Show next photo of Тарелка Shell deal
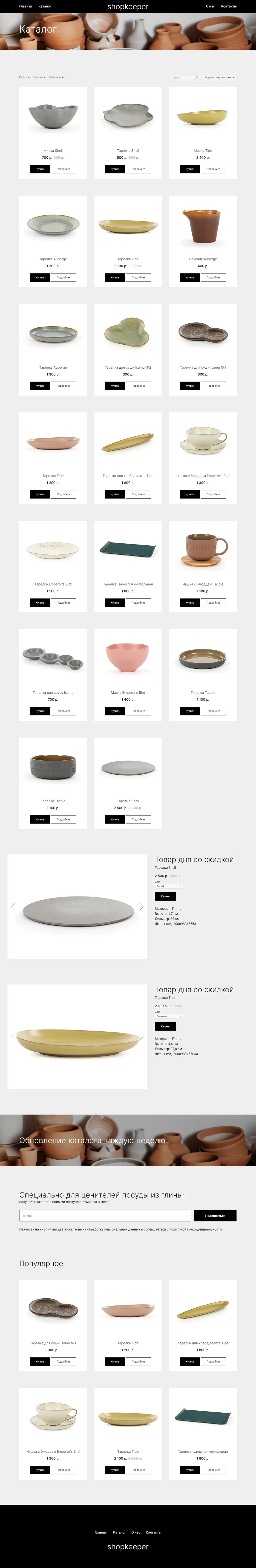 click(141, 907)
